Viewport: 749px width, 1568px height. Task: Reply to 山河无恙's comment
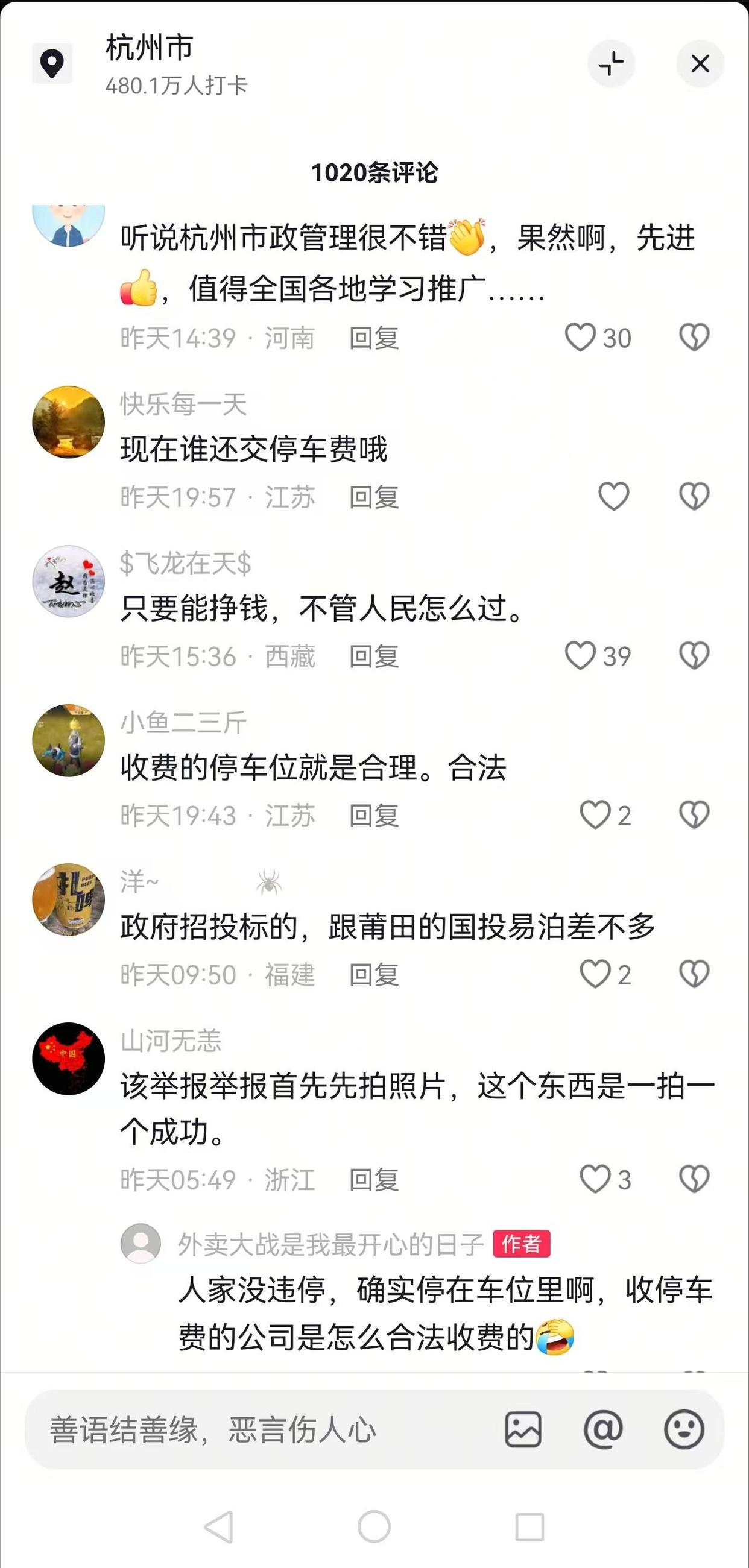[x=374, y=1180]
